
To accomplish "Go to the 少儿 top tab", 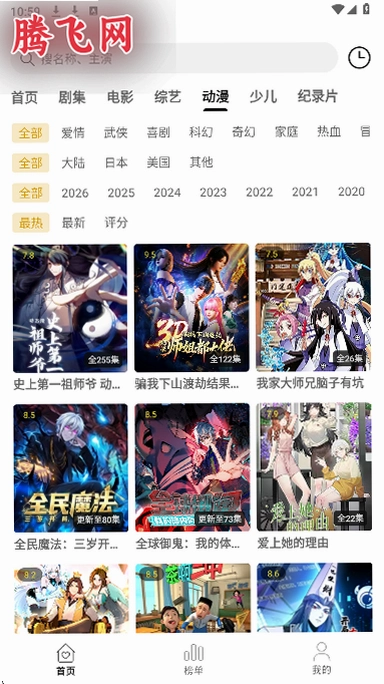I will (x=263, y=97).
